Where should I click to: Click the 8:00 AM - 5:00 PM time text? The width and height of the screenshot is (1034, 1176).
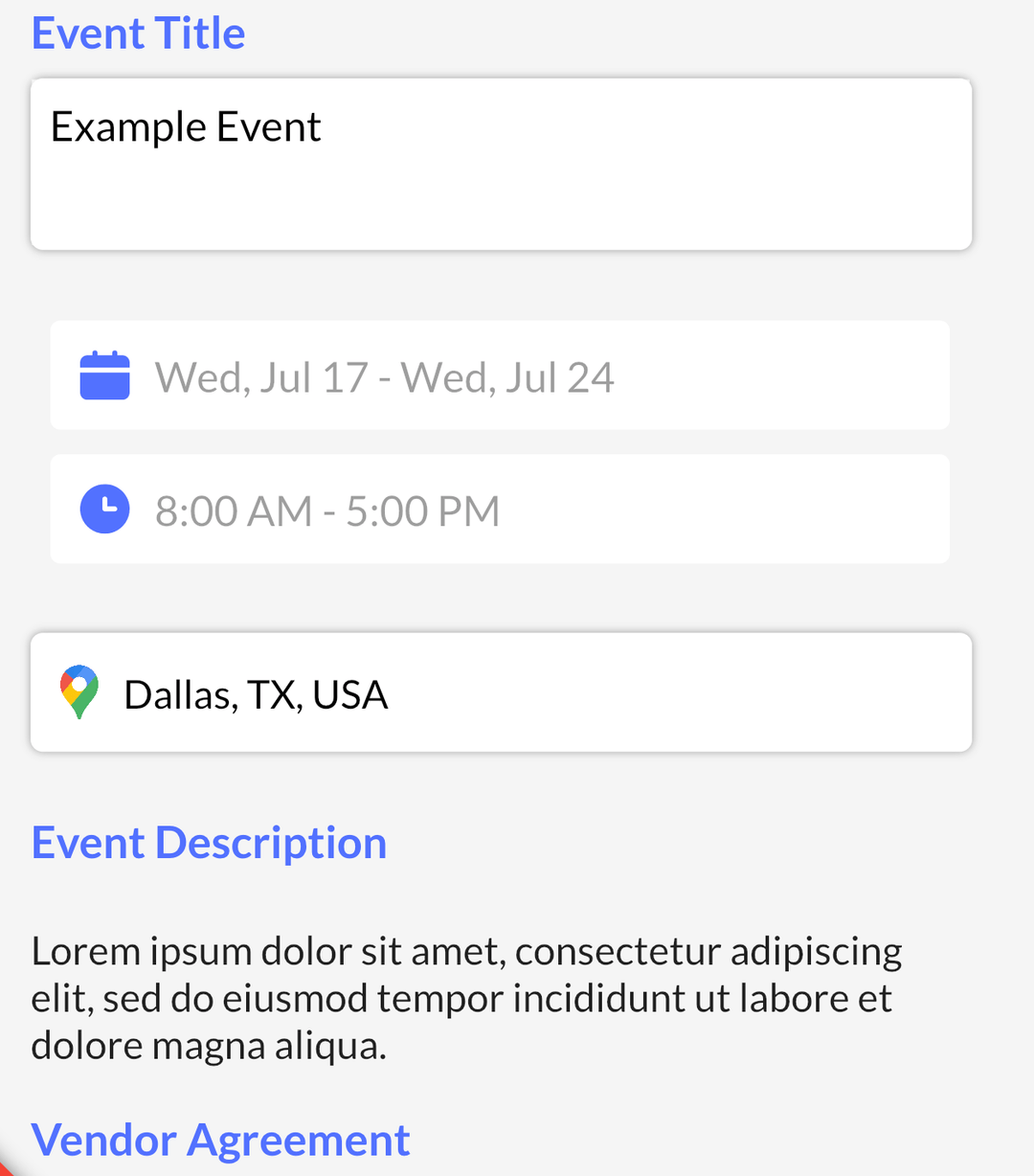(x=326, y=510)
